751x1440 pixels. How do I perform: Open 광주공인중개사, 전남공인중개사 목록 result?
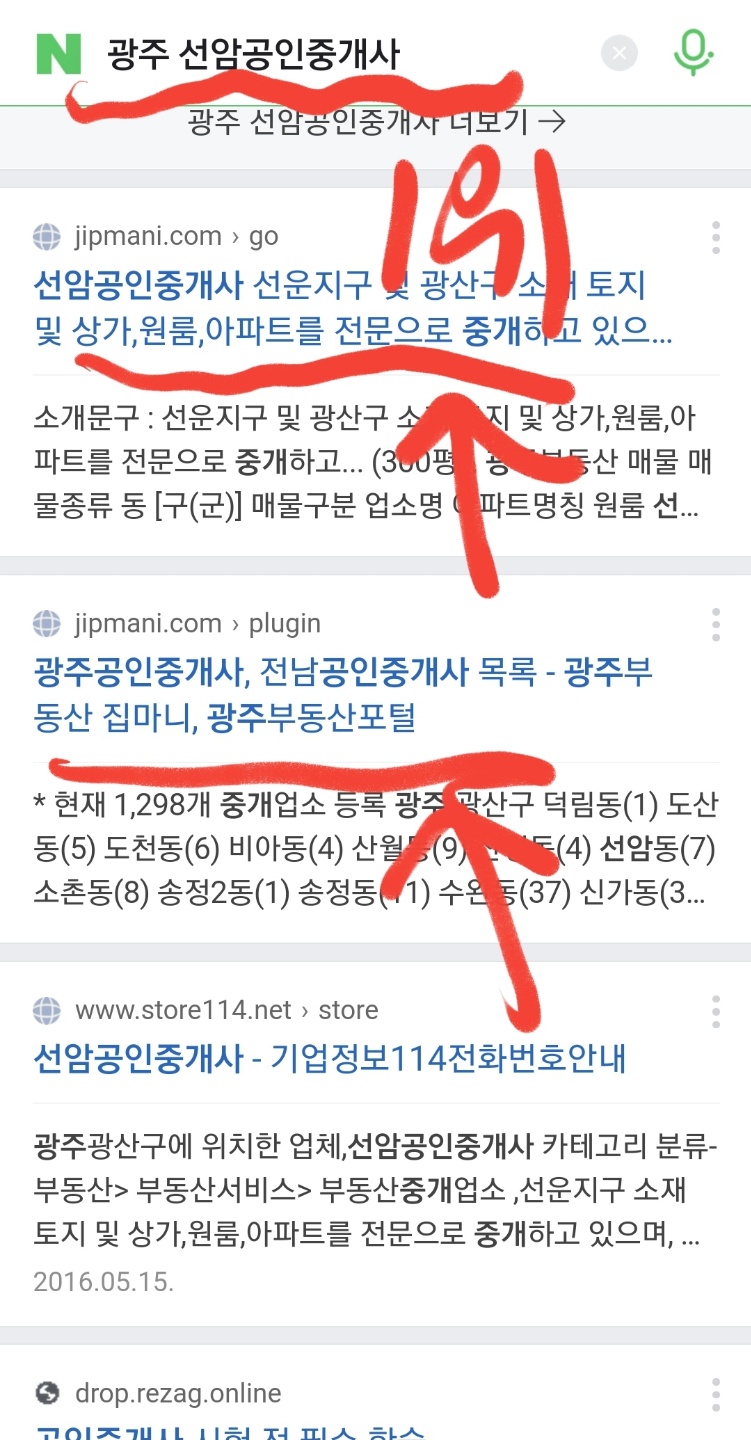click(340, 693)
